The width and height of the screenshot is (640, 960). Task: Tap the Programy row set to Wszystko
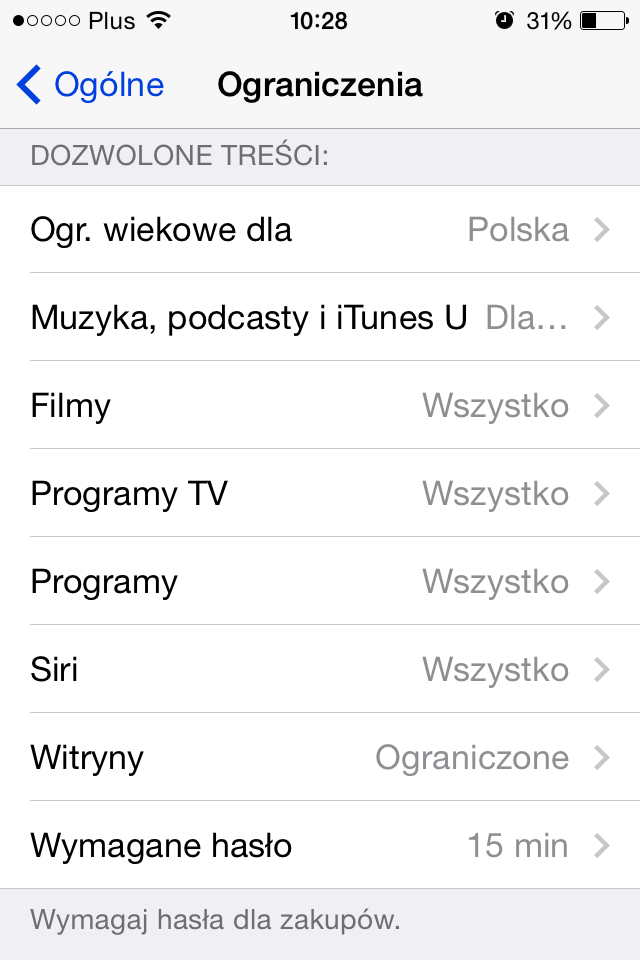point(320,582)
